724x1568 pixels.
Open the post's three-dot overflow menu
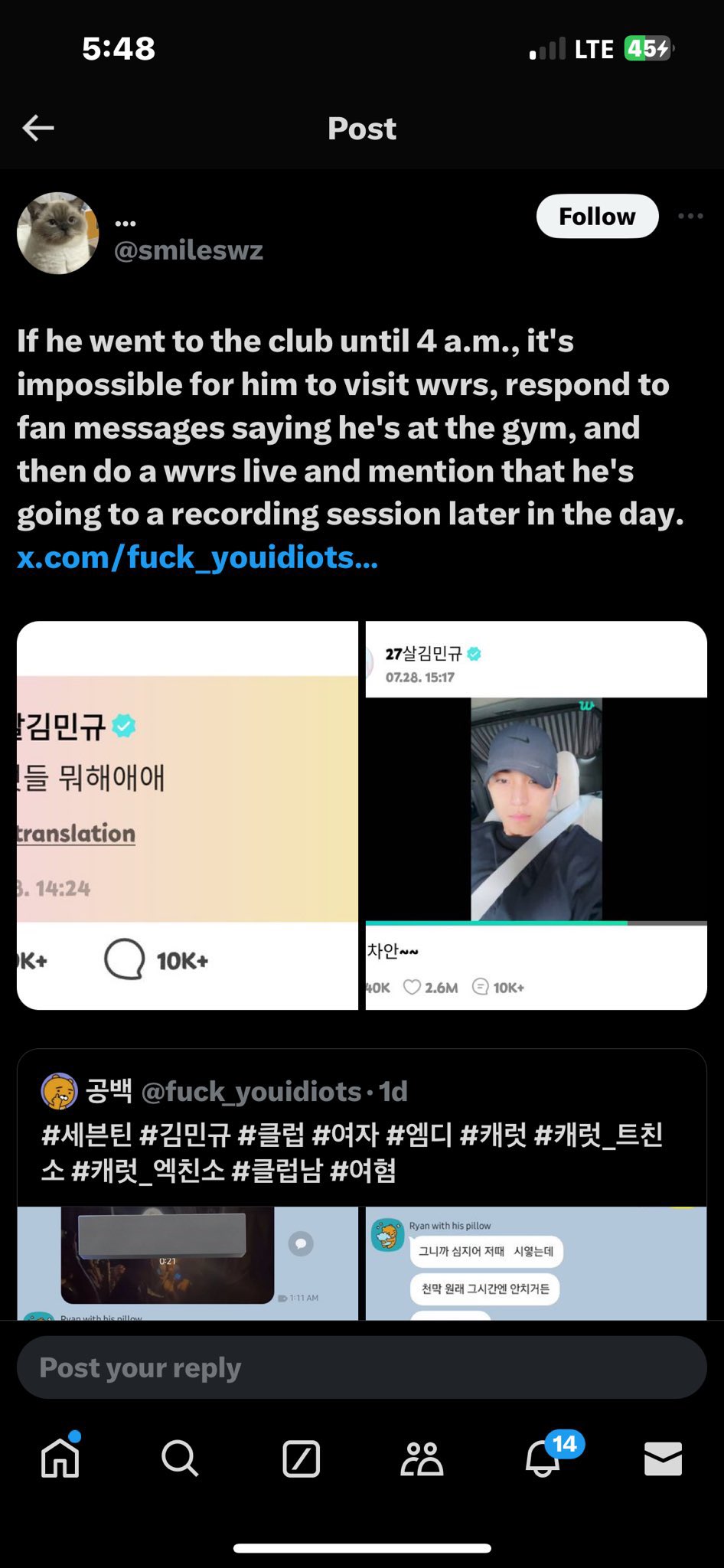(x=690, y=217)
